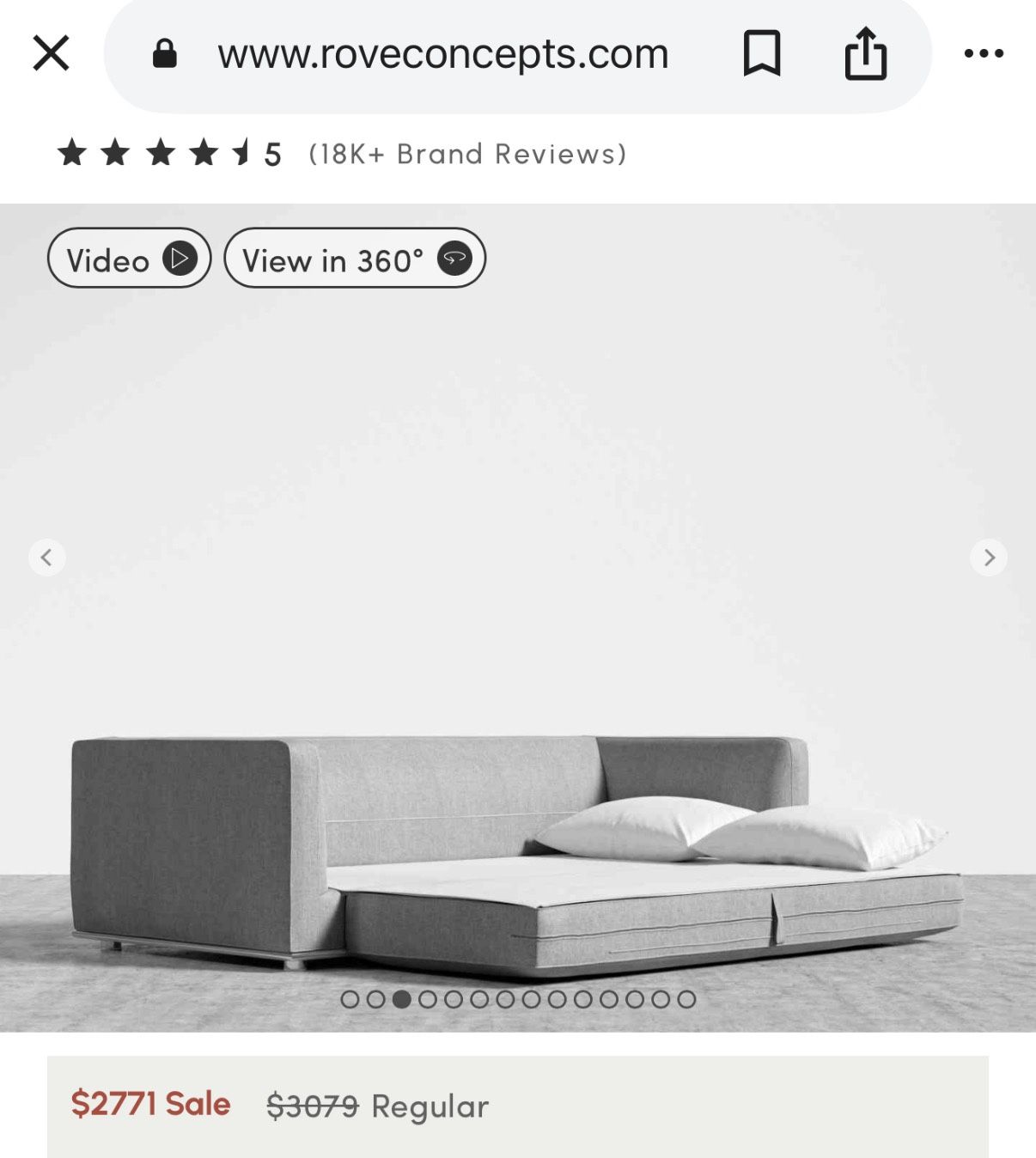Jump to the first carousel image dot
Viewport: 1036px width, 1158px height.
[x=350, y=999]
